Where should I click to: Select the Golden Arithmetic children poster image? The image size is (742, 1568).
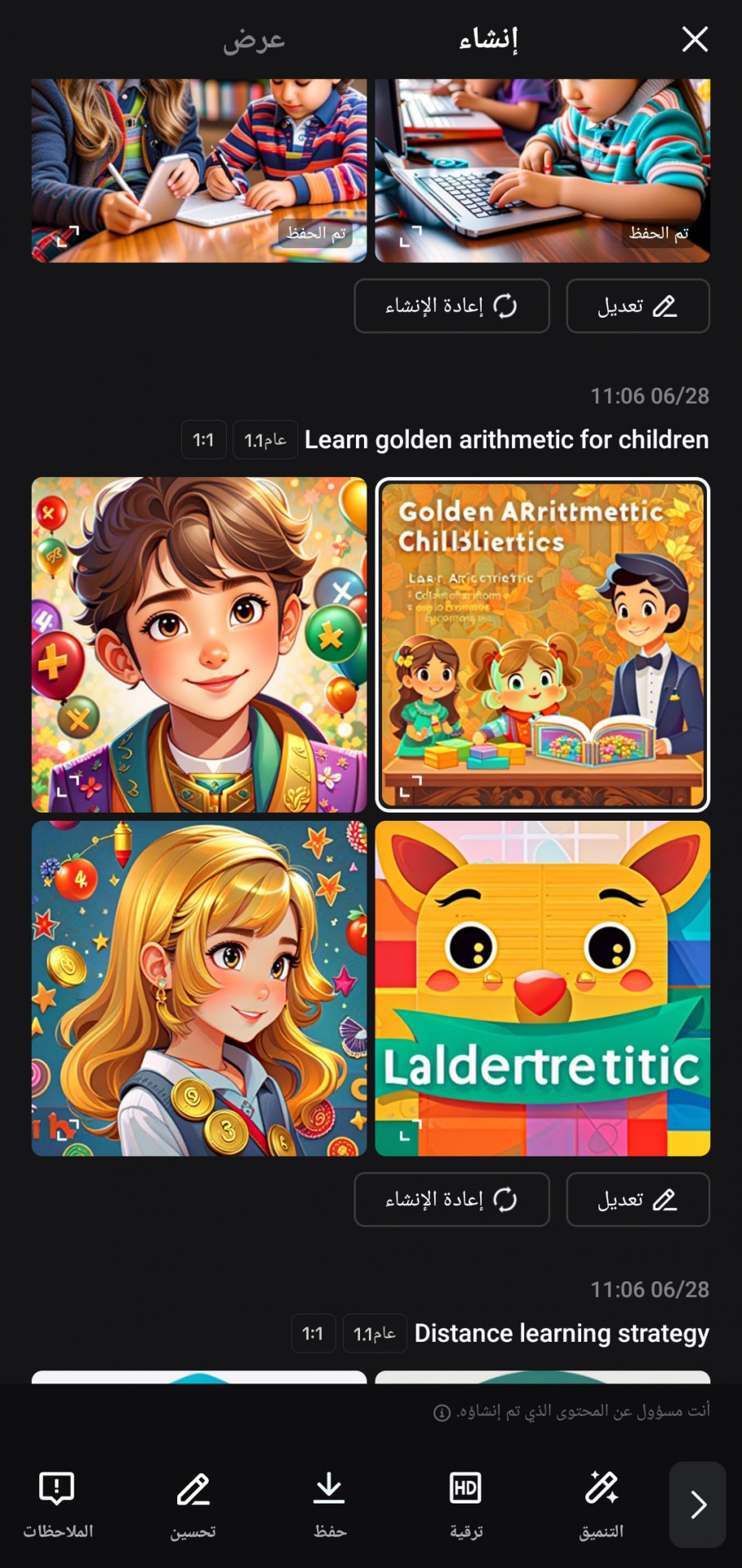(x=542, y=644)
